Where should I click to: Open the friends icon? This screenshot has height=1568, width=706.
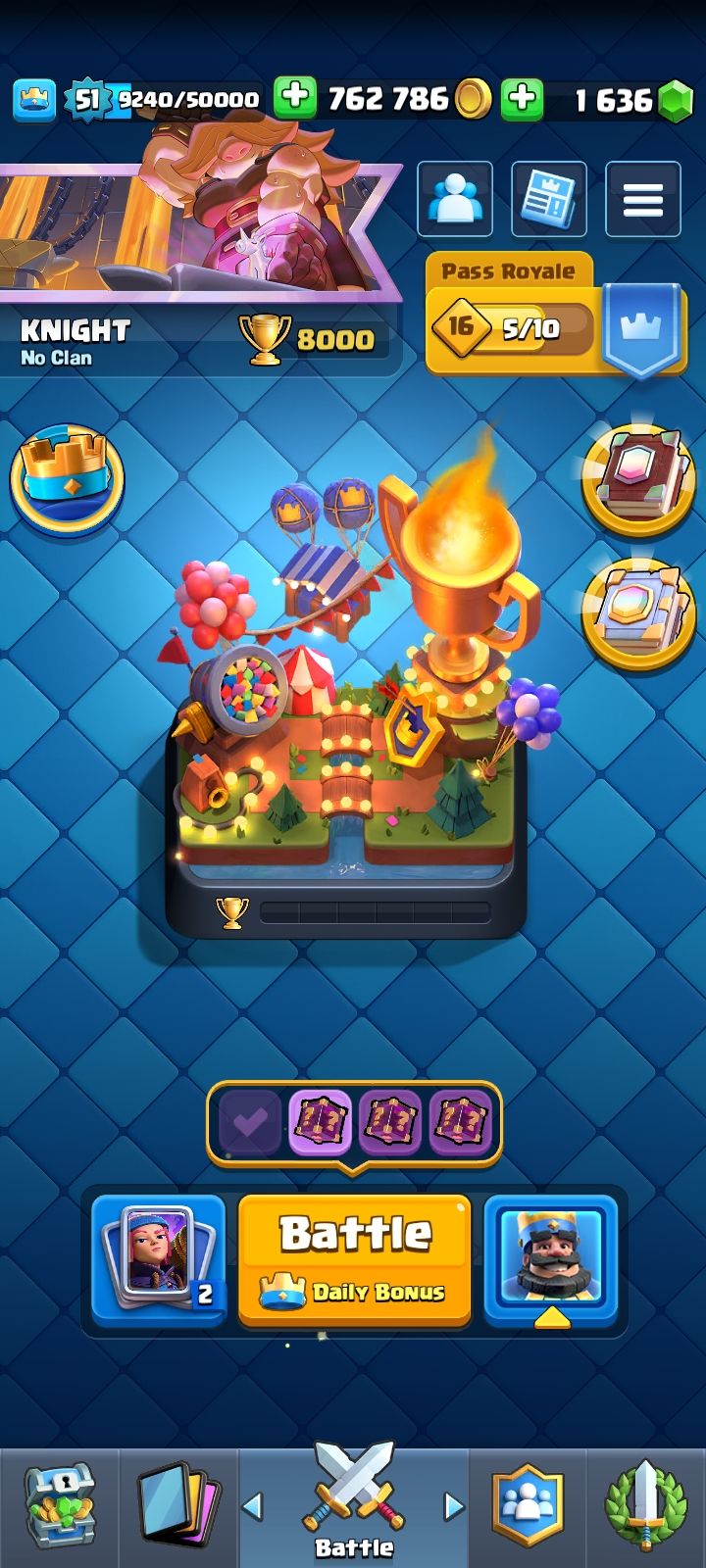tap(455, 200)
